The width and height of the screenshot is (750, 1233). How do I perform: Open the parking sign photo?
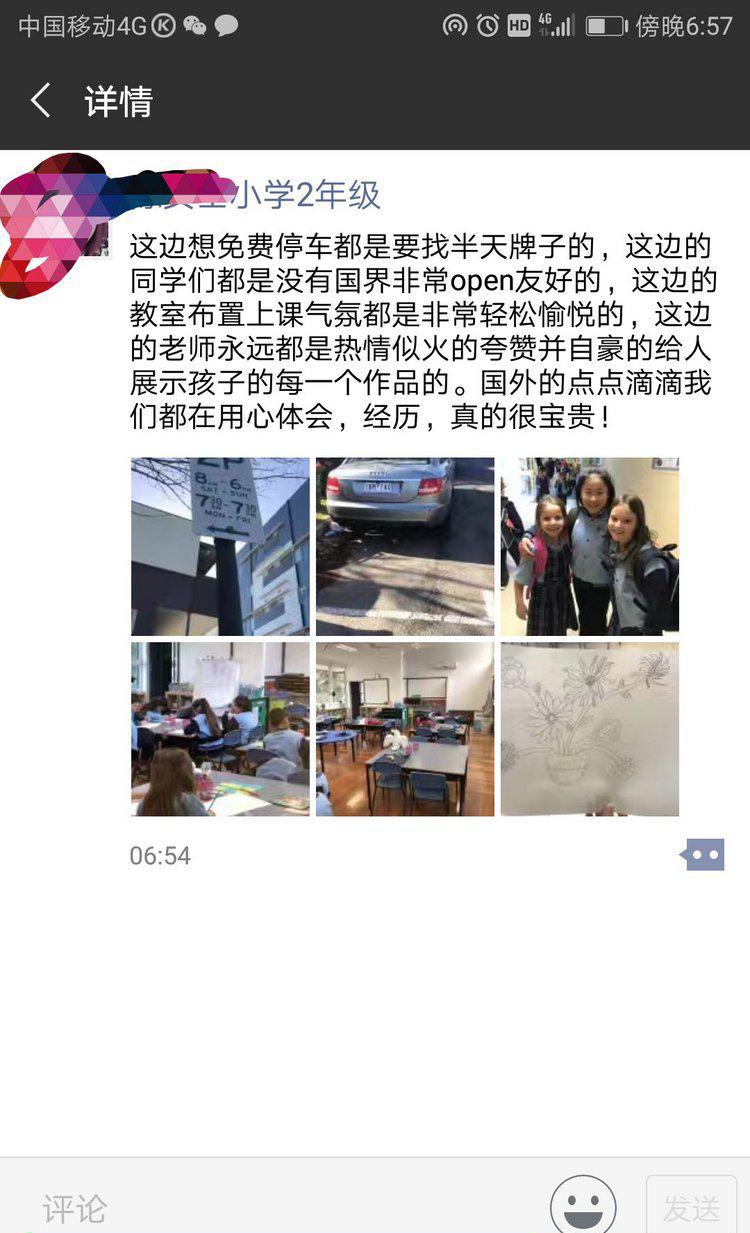pos(220,546)
